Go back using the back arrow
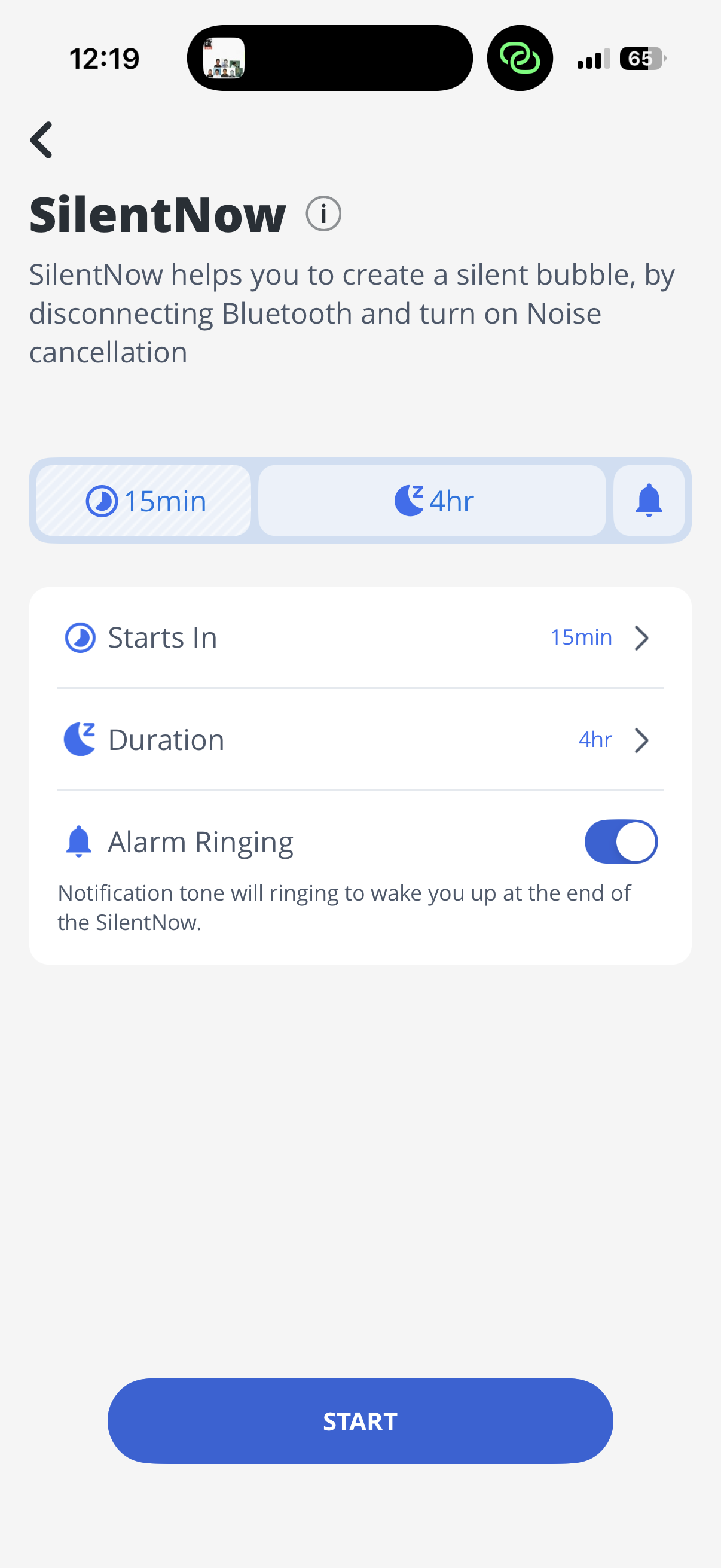This screenshot has width=721, height=1568. 42,140
